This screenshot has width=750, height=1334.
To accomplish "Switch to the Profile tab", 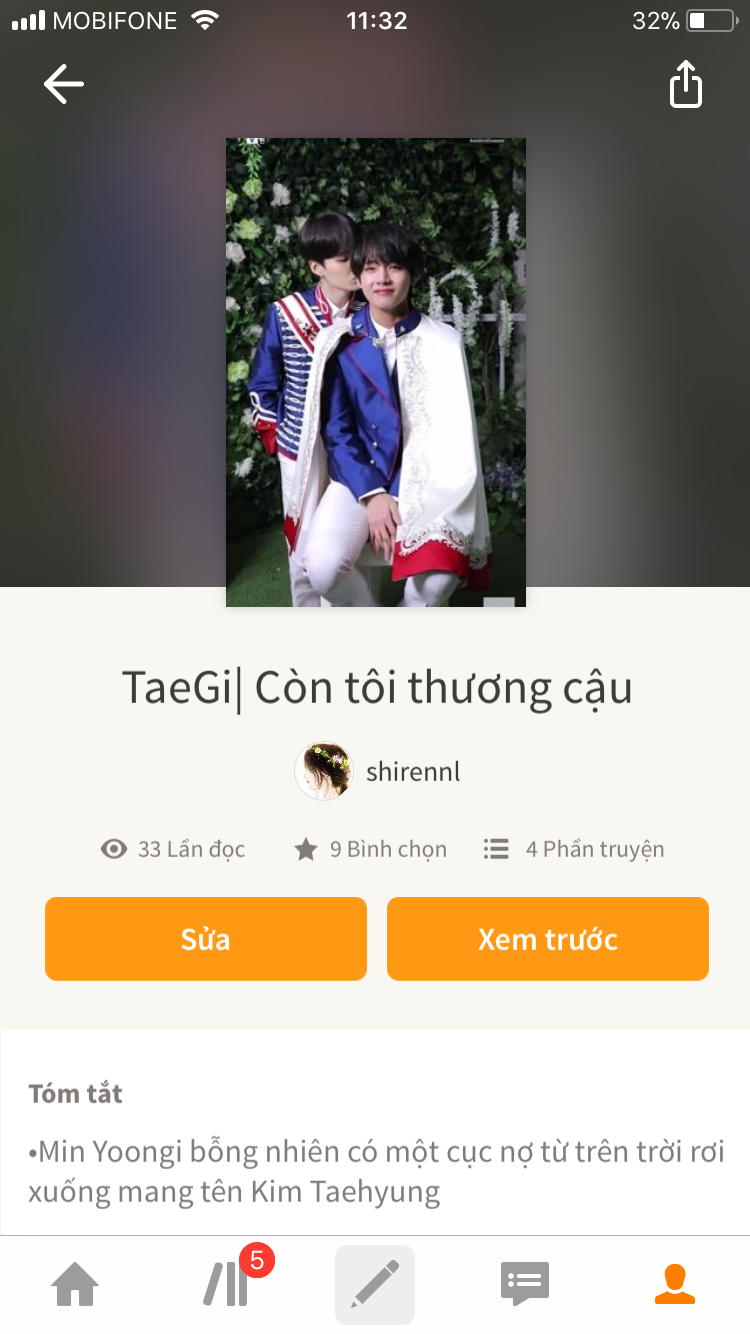I will point(675,1284).
